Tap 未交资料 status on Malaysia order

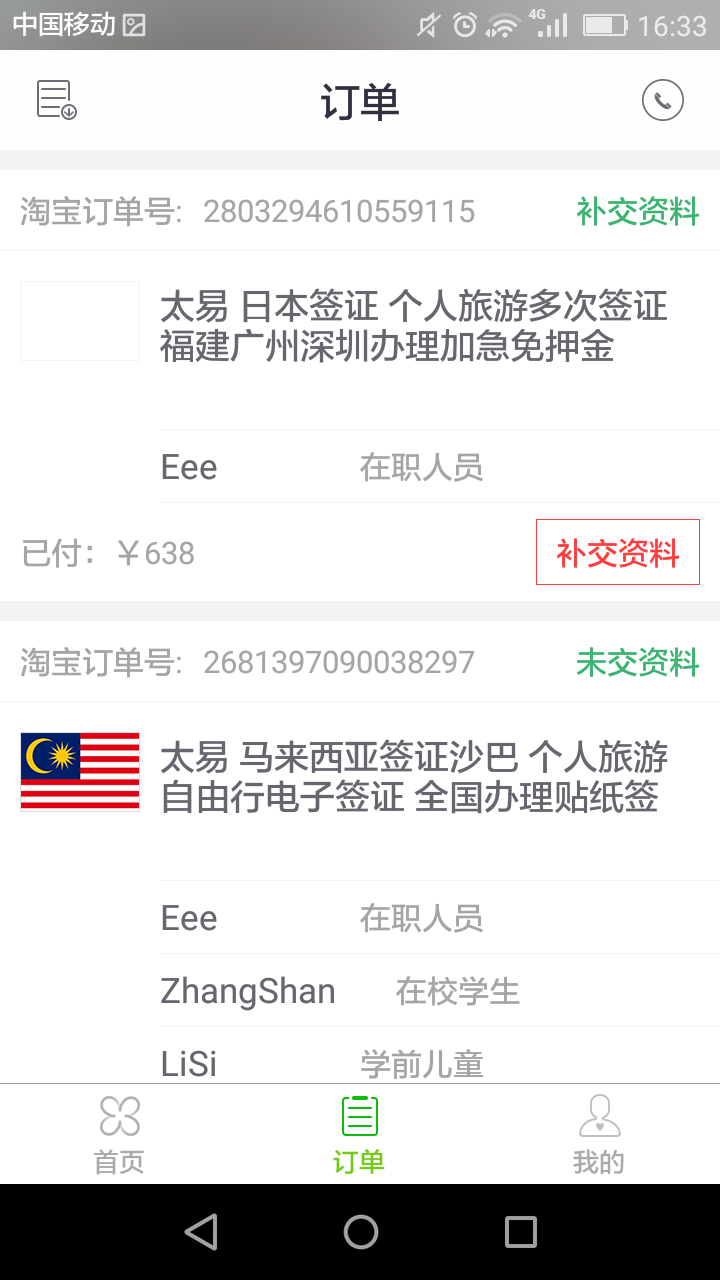pyautogui.click(x=637, y=662)
